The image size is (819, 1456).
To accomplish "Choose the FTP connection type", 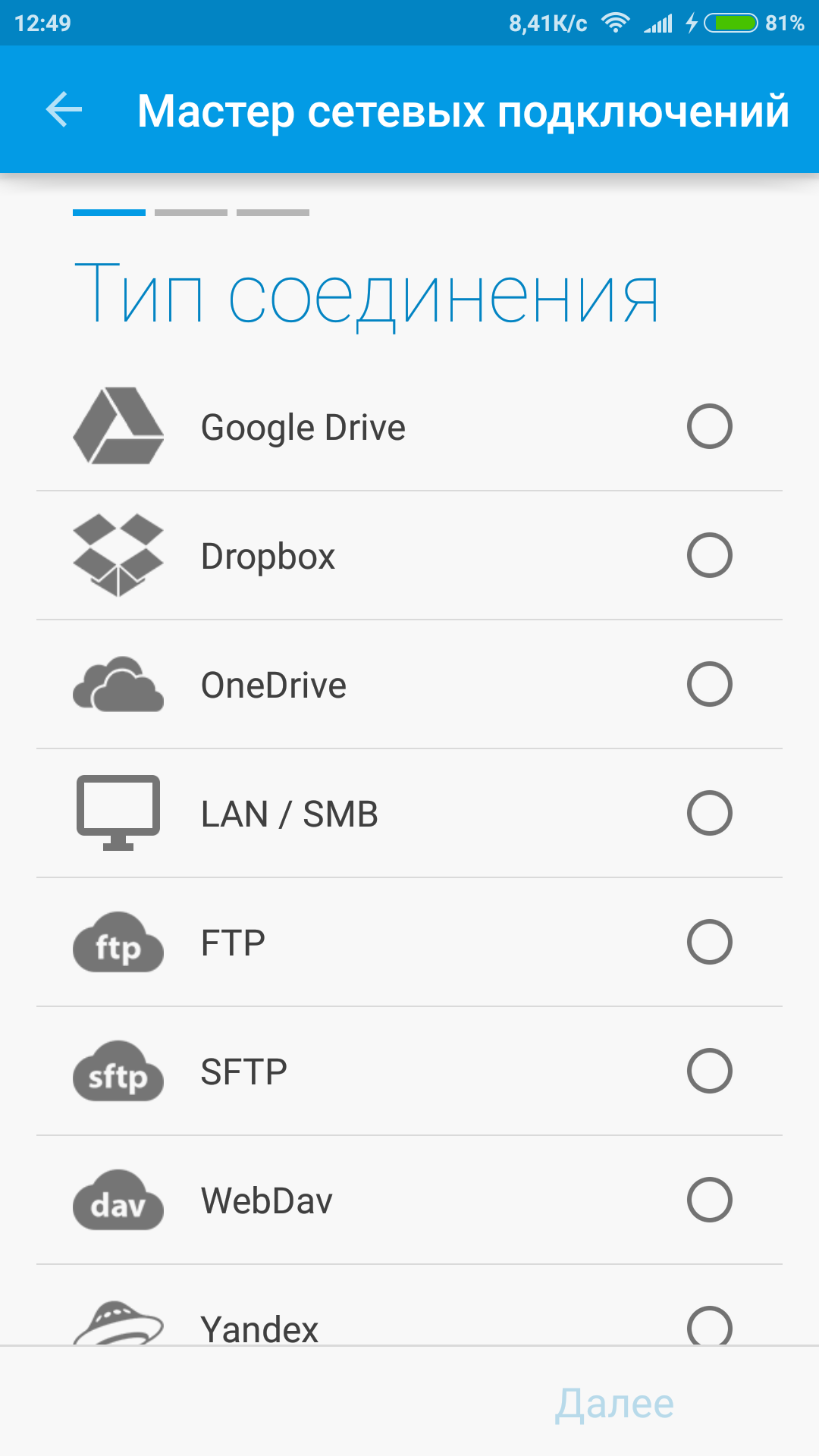I will click(x=708, y=943).
